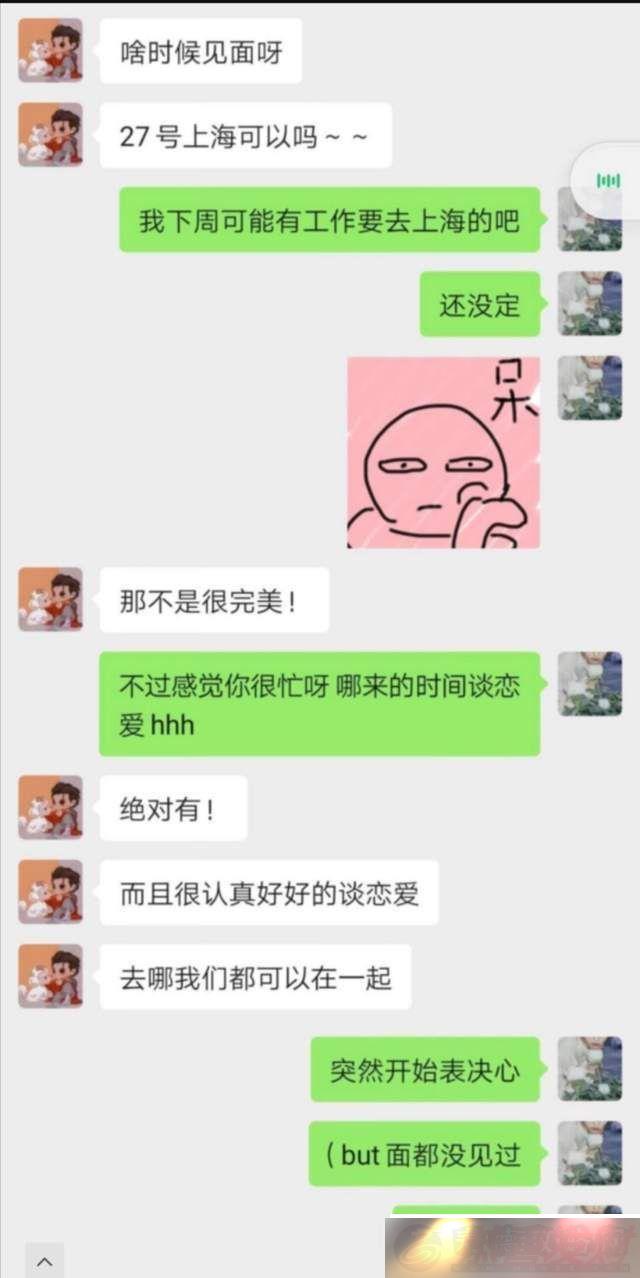
Task: Open the contact's avatar next to 绝对有！
Action: [50, 807]
